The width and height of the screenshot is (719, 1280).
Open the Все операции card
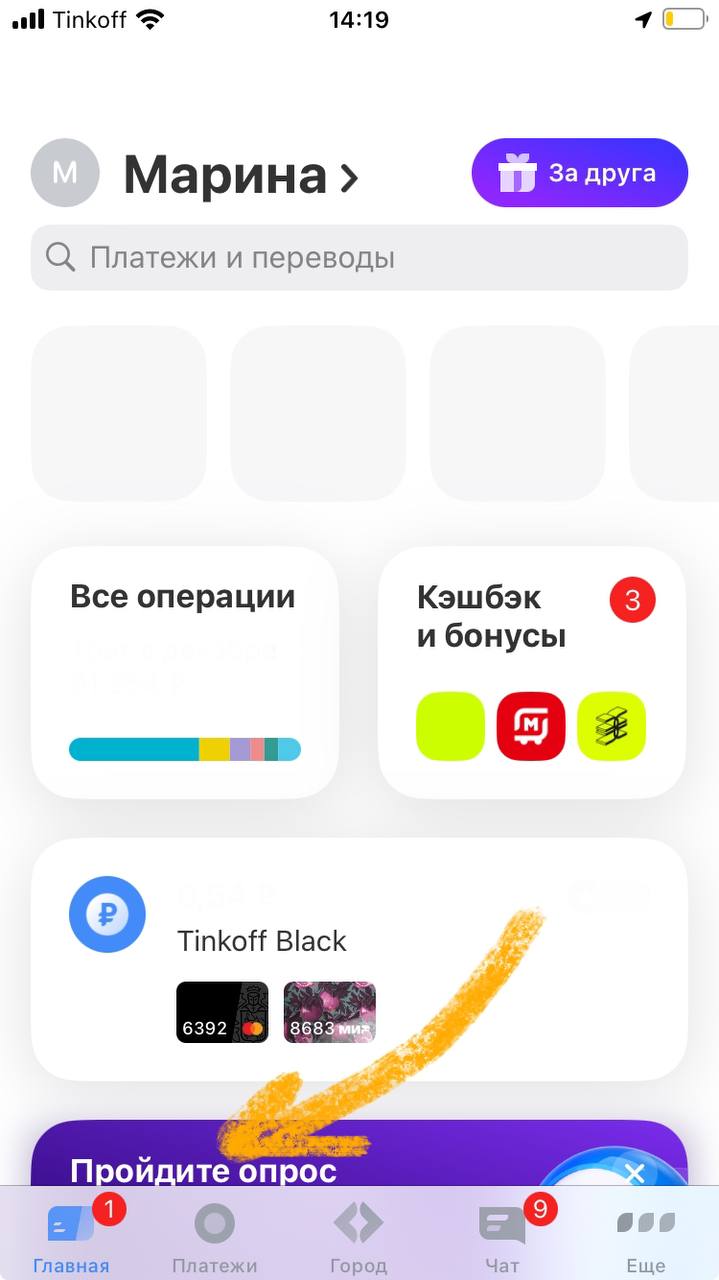[x=185, y=672]
